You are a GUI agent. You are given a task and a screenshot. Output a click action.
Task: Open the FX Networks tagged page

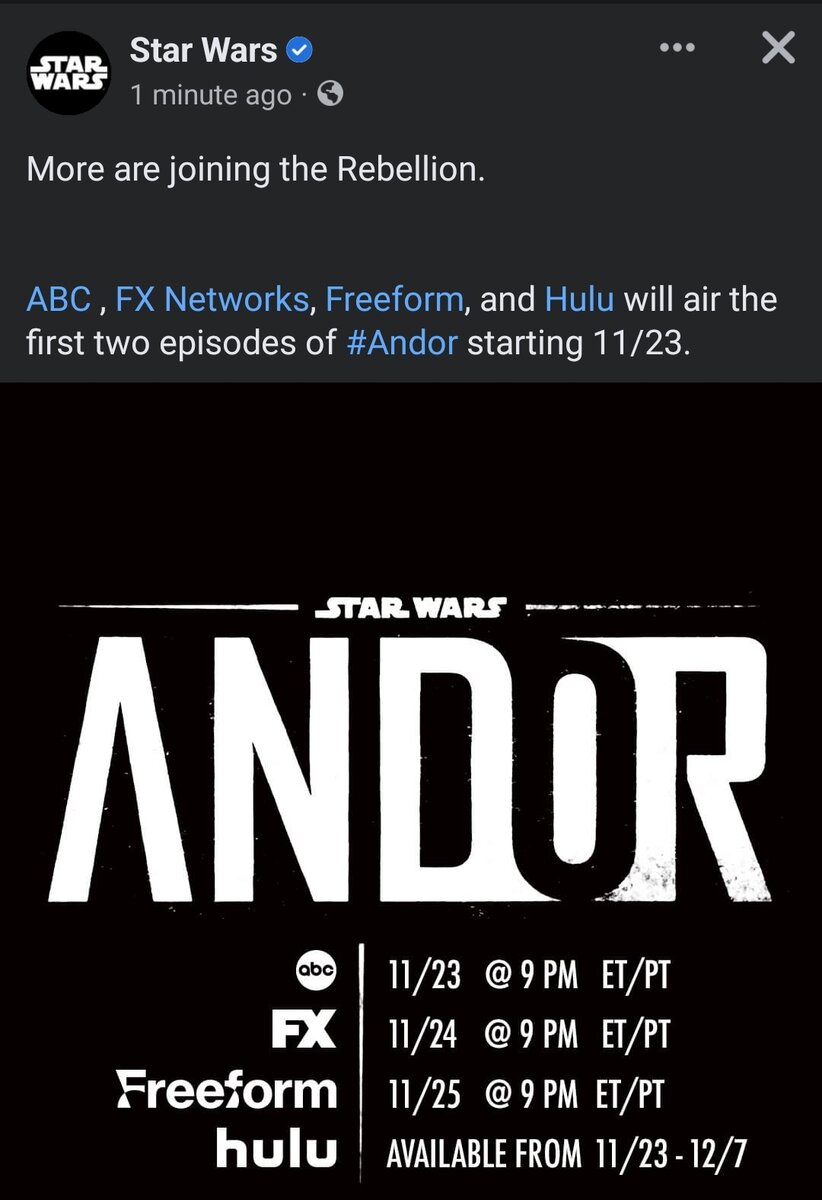click(x=212, y=299)
